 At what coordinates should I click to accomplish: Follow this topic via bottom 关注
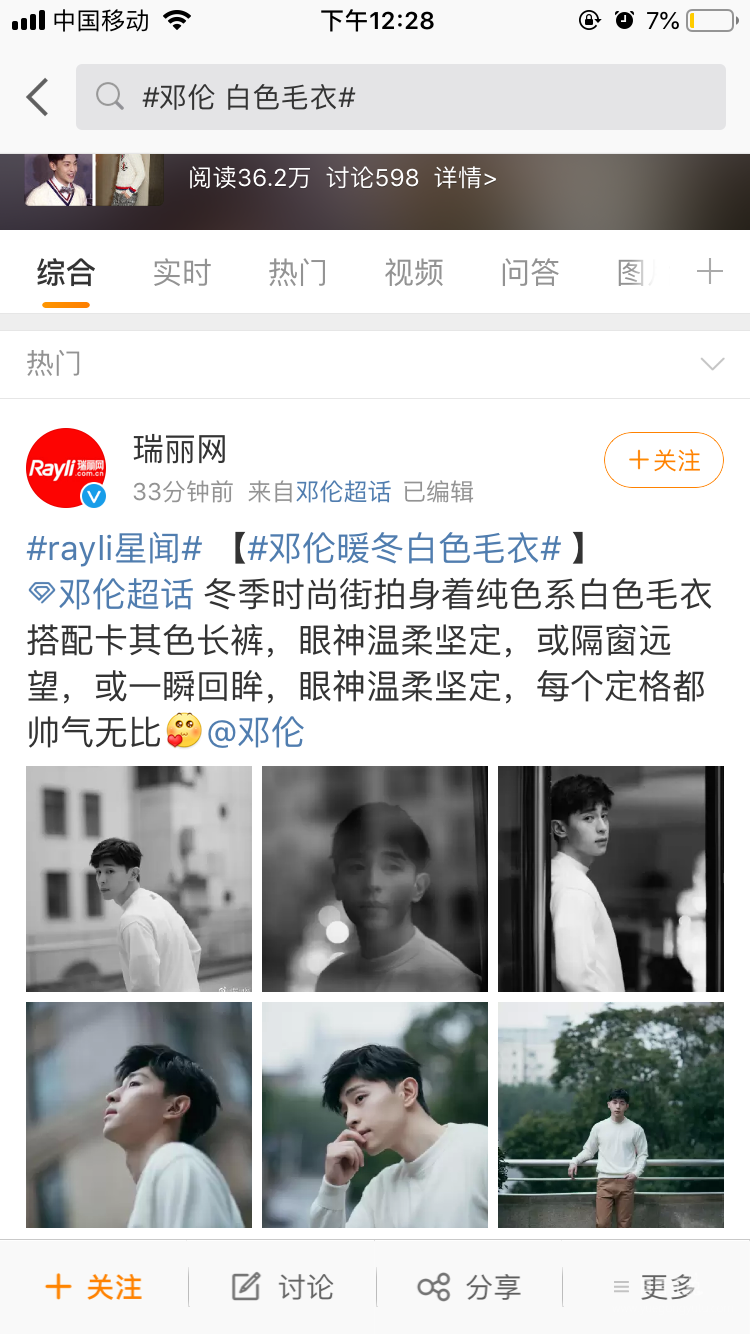coord(94,1287)
